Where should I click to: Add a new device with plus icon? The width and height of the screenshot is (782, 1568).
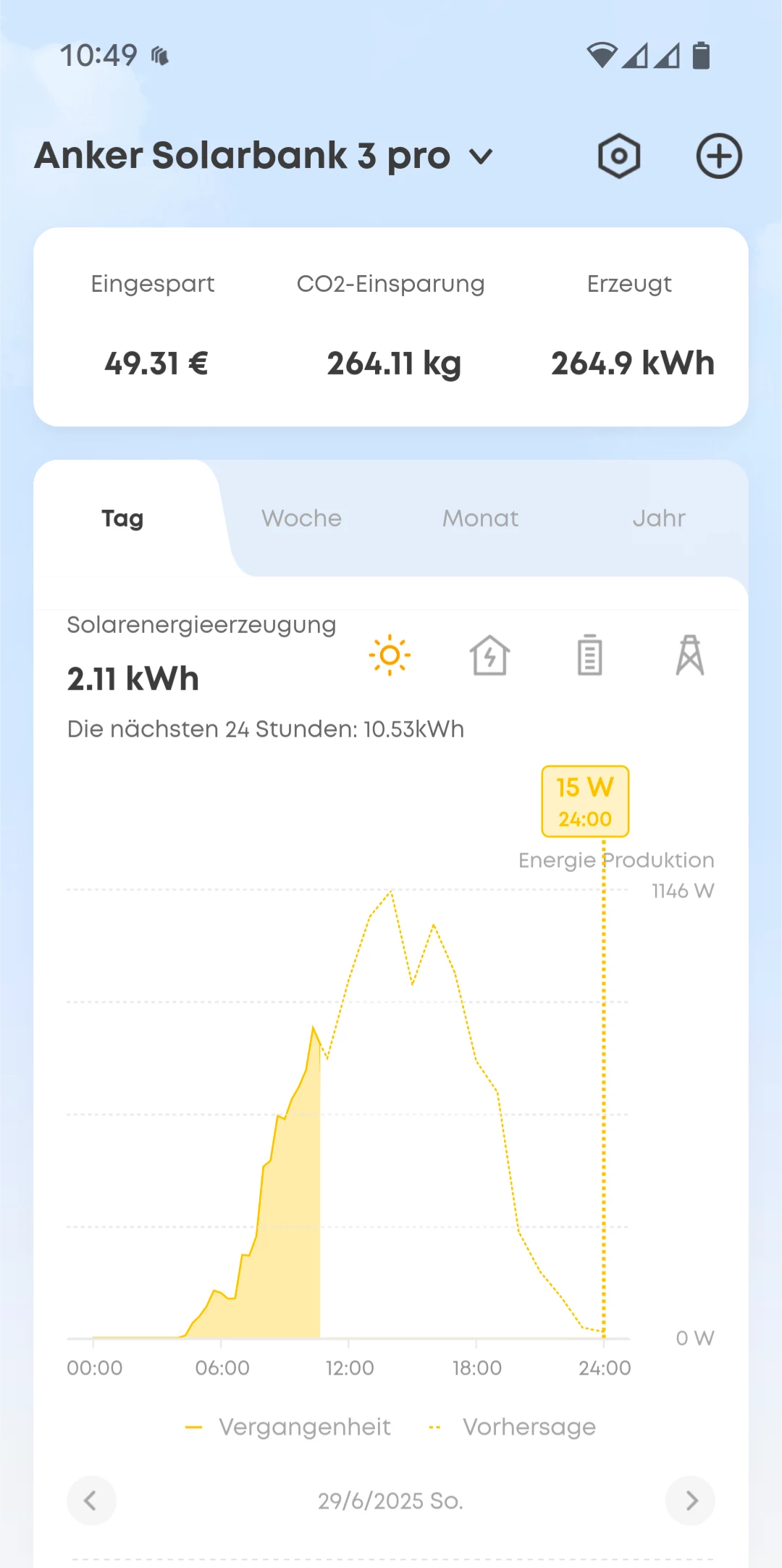[719, 156]
